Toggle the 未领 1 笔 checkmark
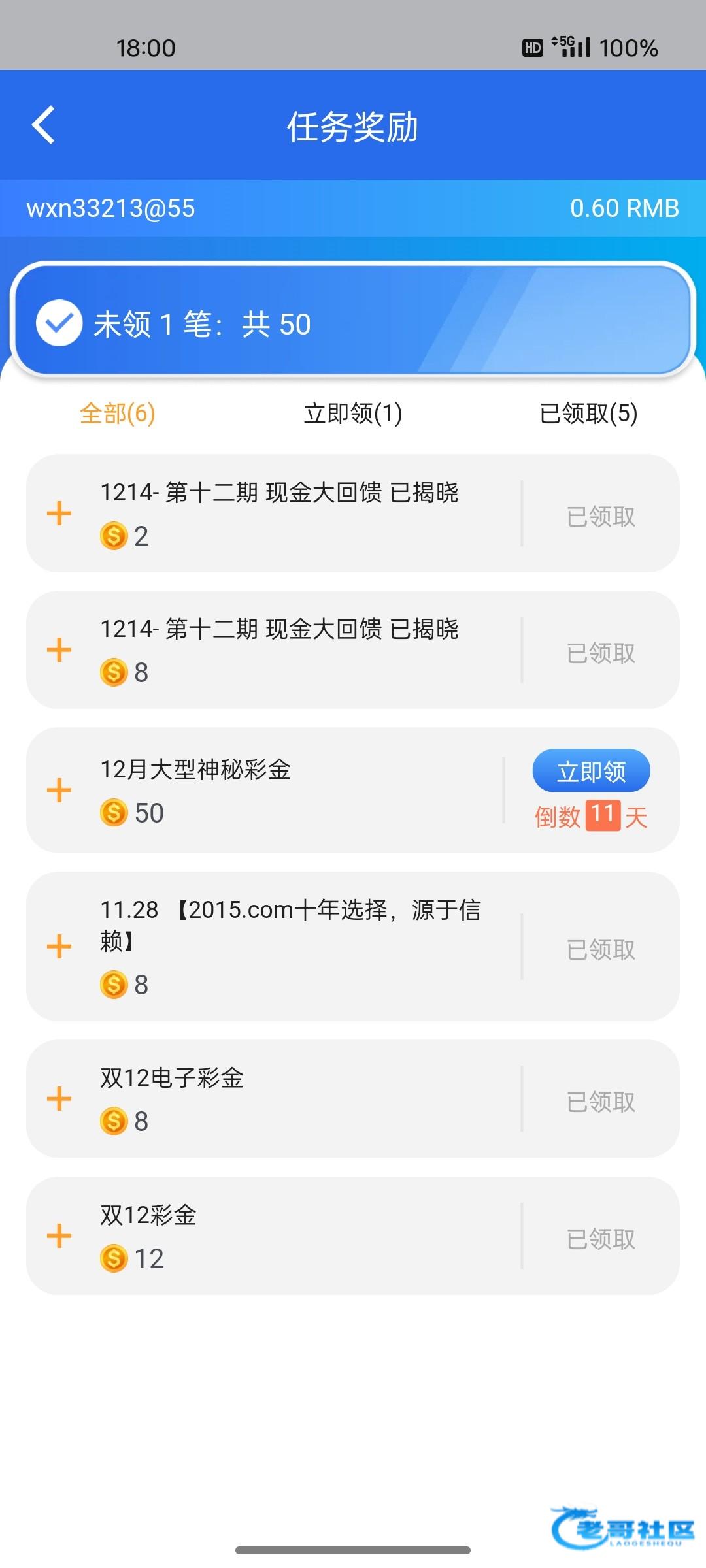The image size is (706, 1568). (x=59, y=323)
